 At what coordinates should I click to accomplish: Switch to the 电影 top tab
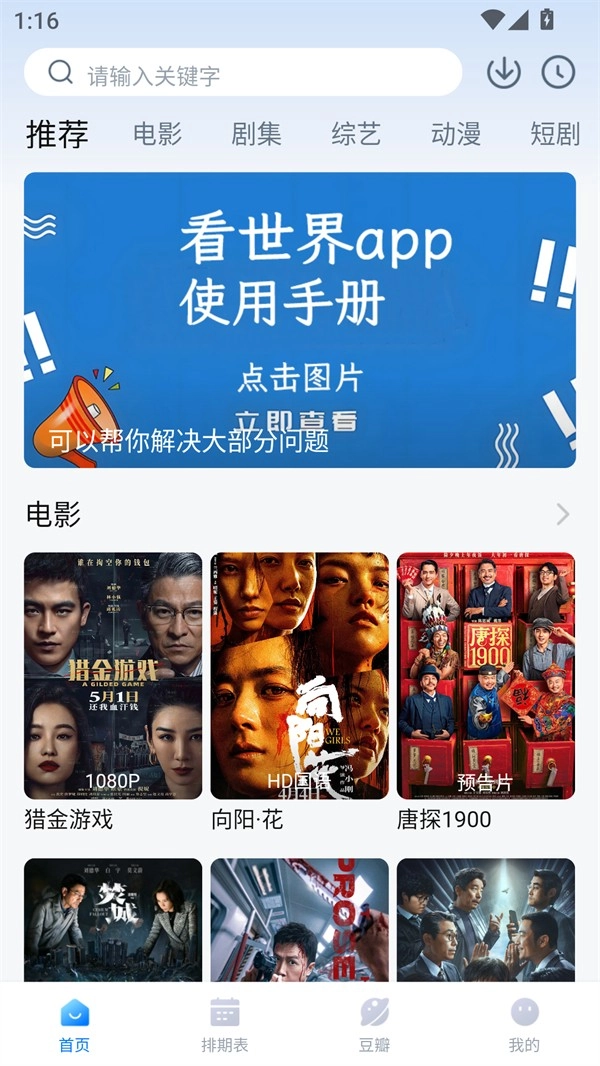click(x=157, y=134)
